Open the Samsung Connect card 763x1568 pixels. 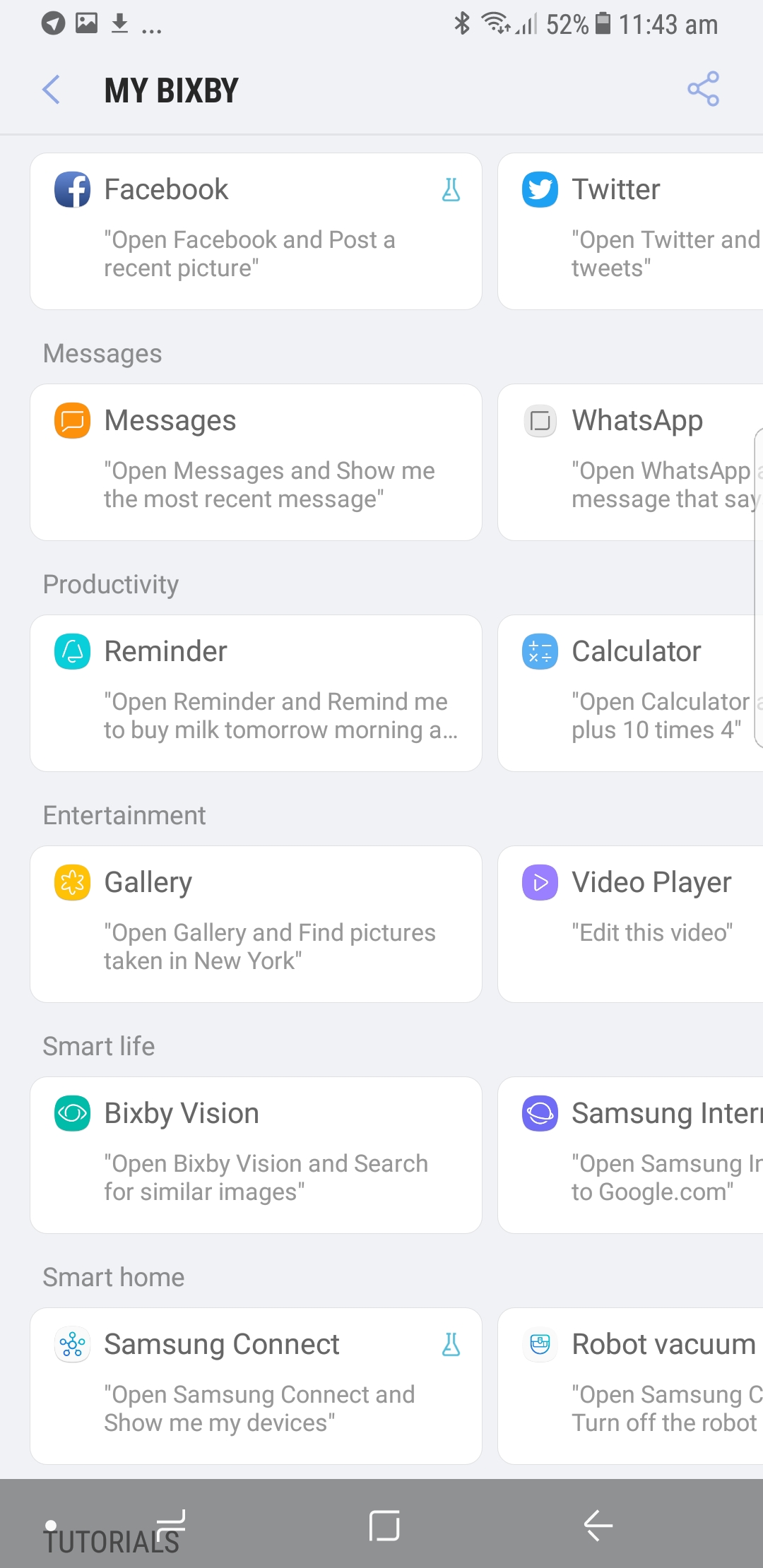pyautogui.click(x=256, y=1386)
